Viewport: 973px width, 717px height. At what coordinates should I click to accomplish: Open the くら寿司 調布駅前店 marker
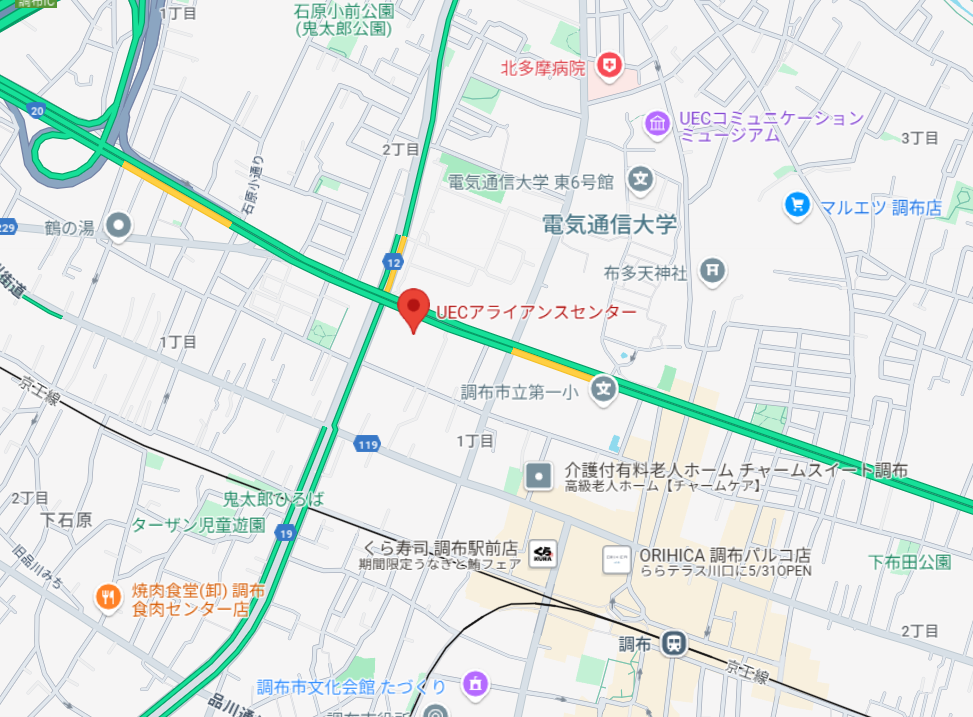[x=543, y=553]
